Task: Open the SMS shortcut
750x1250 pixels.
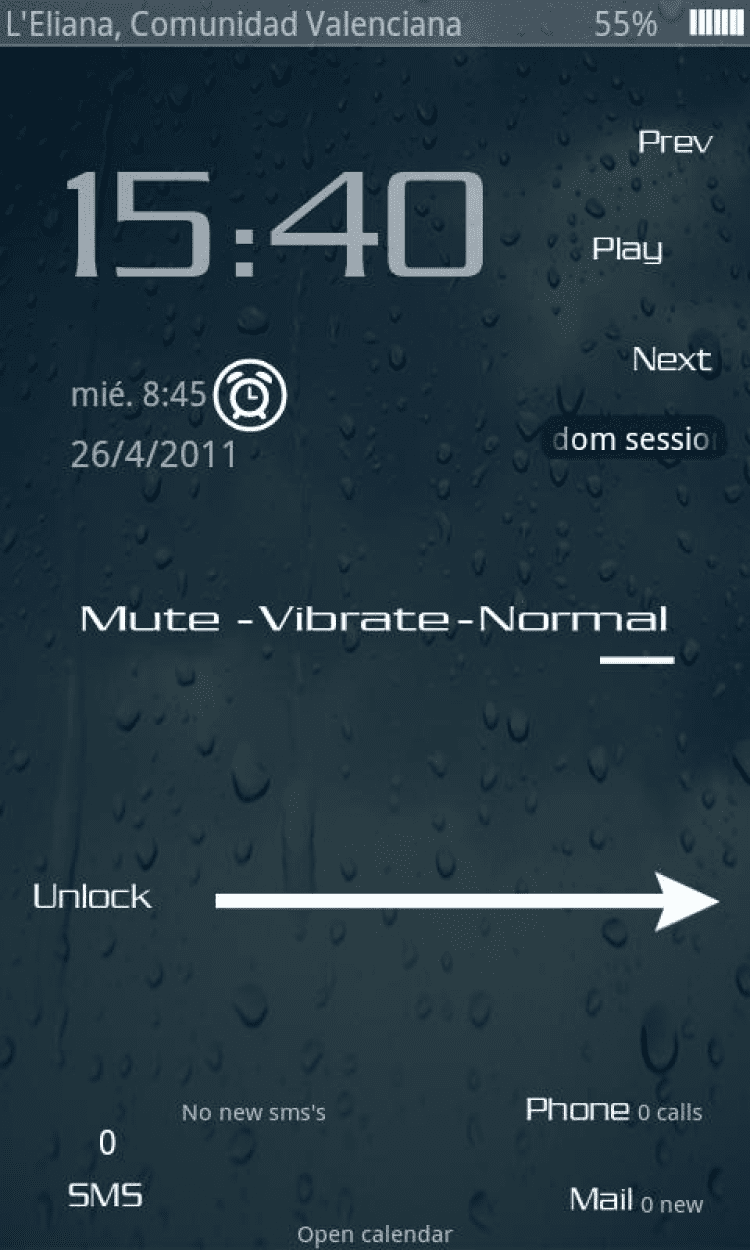Action: 105,1194
